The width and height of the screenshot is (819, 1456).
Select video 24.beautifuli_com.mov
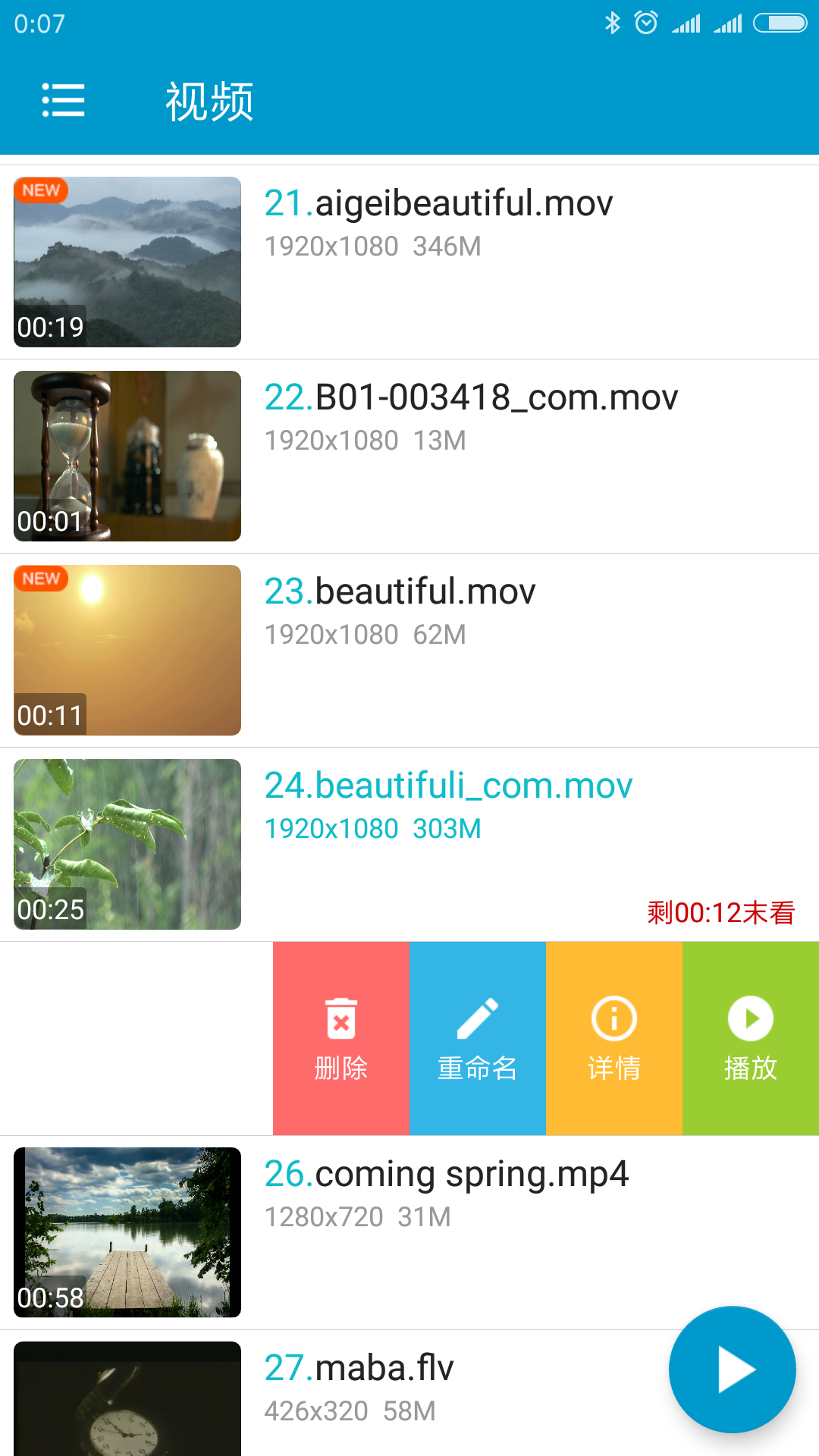[x=409, y=845]
